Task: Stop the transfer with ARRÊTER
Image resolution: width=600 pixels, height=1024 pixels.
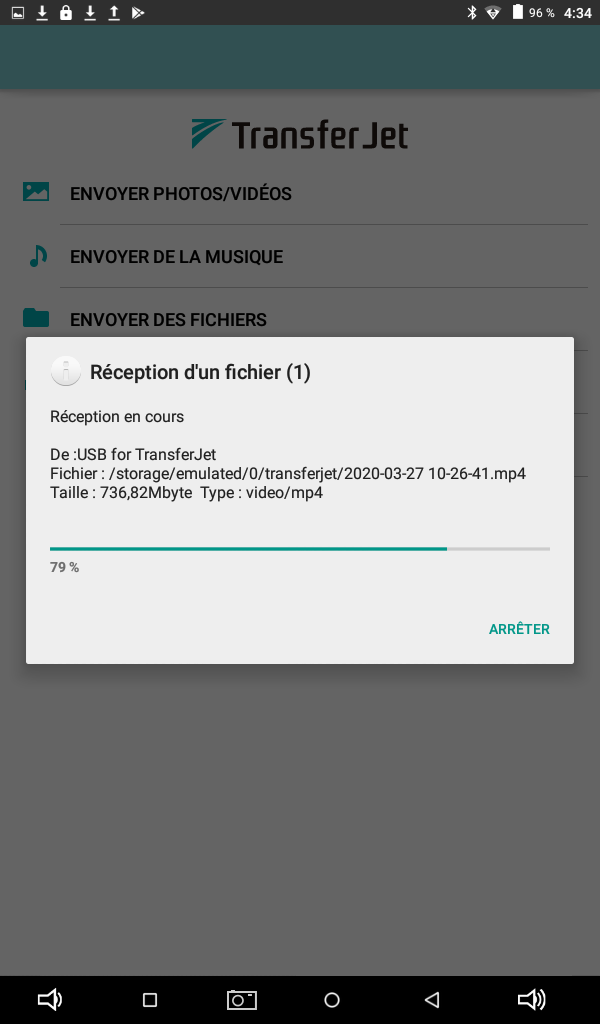Action: [x=519, y=629]
